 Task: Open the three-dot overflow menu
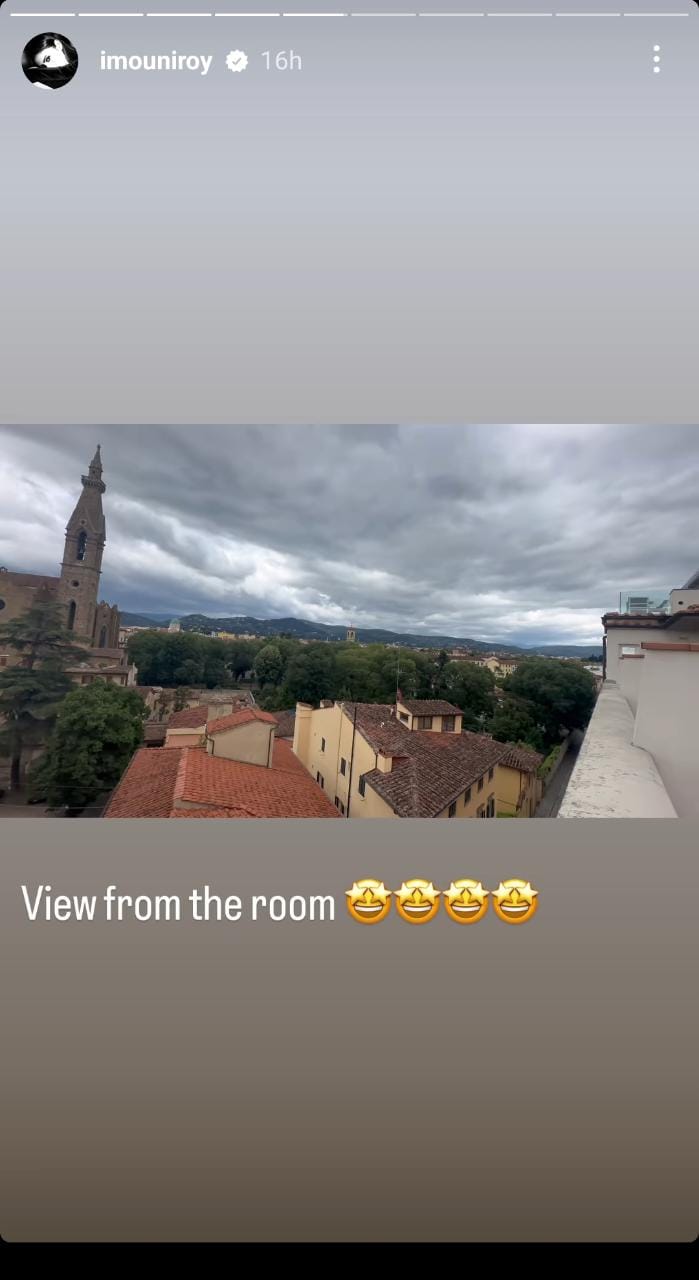tap(656, 60)
